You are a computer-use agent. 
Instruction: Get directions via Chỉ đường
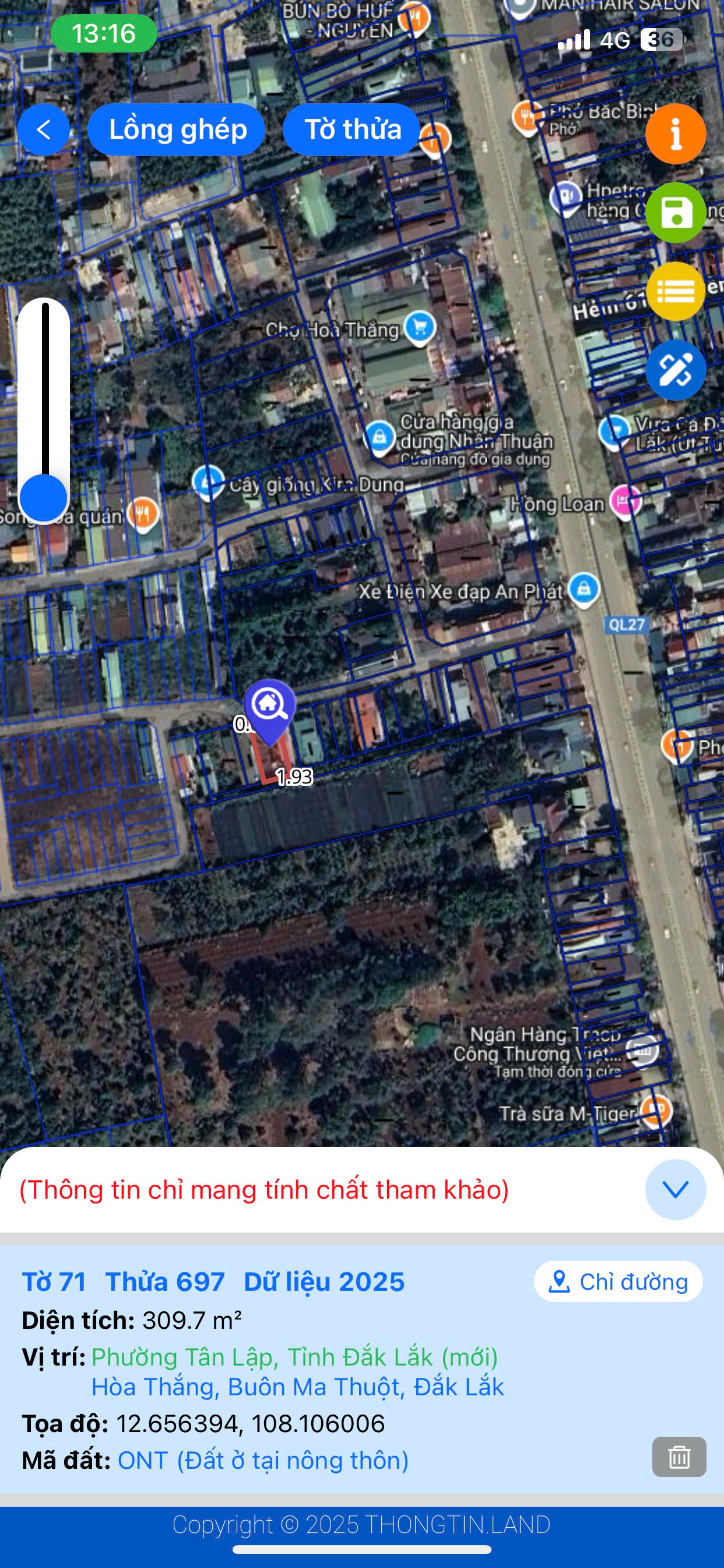click(x=618, y=1282)
